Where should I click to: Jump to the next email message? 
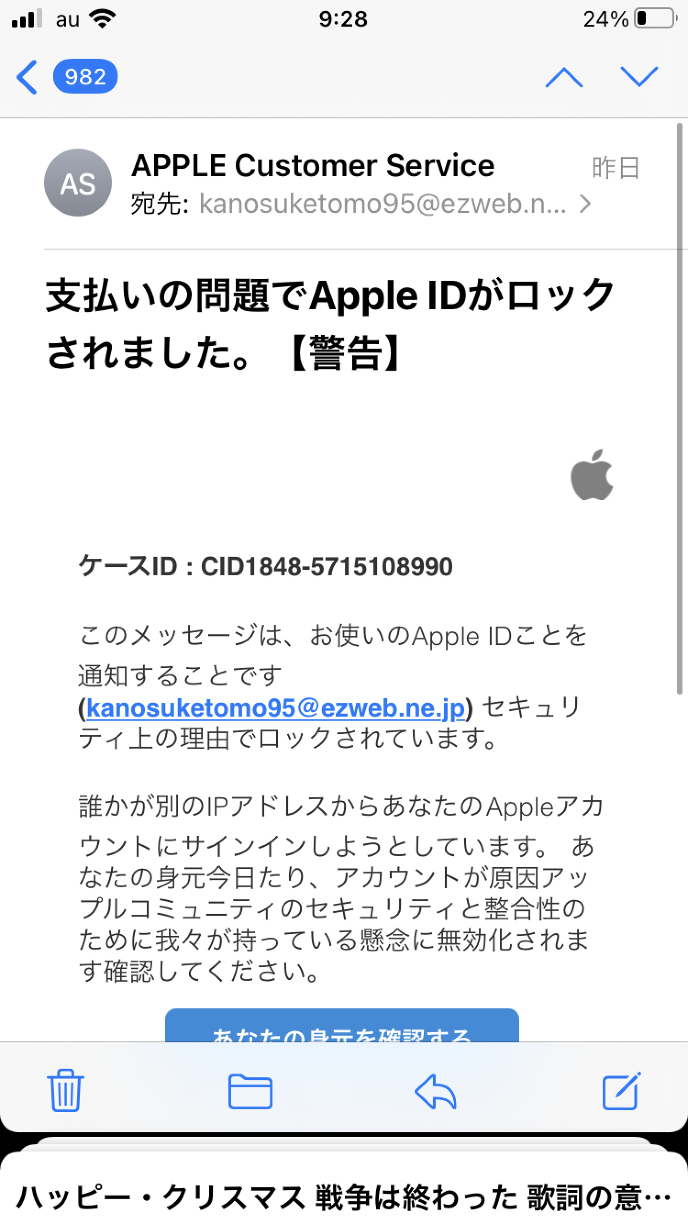(x=639, y=76)
